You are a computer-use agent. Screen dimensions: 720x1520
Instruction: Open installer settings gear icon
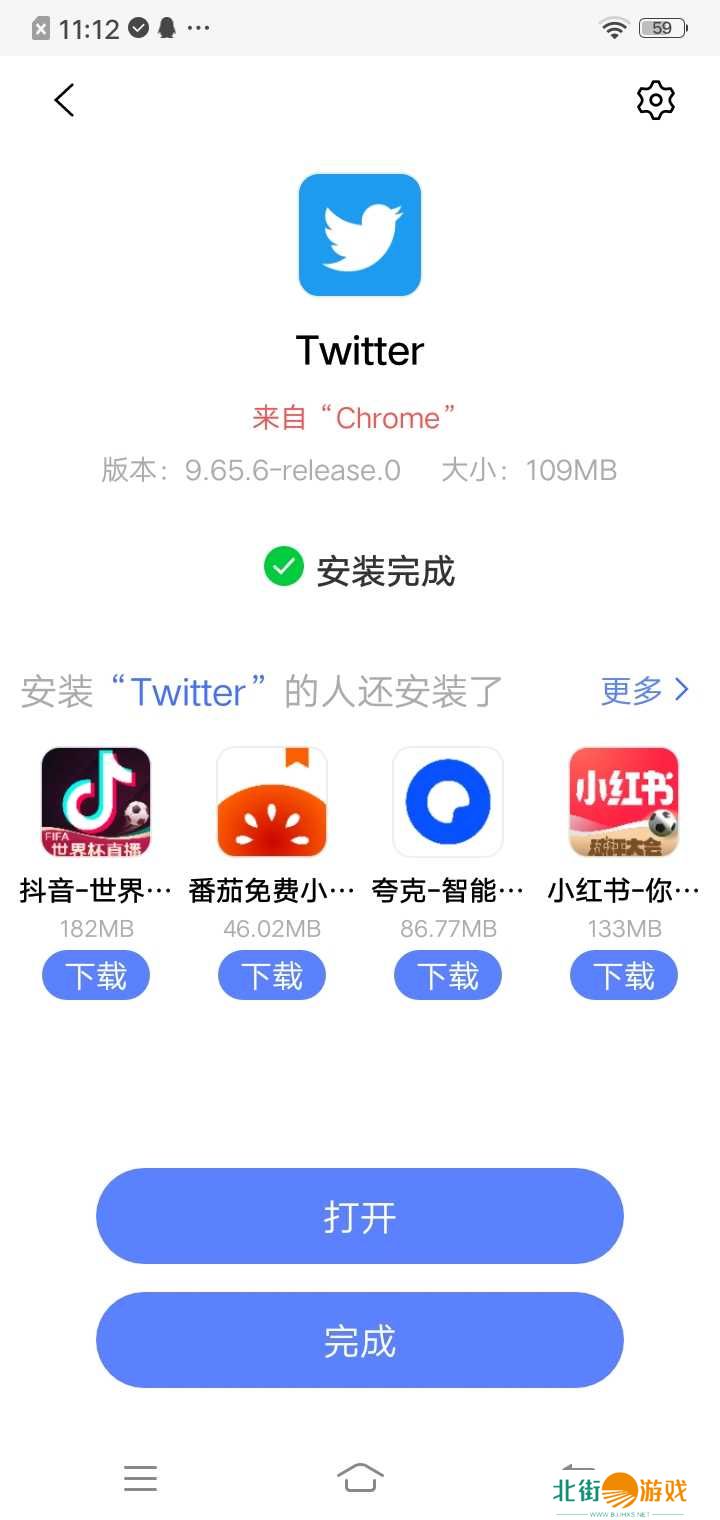pyautogui.click(x=656, y=100)
